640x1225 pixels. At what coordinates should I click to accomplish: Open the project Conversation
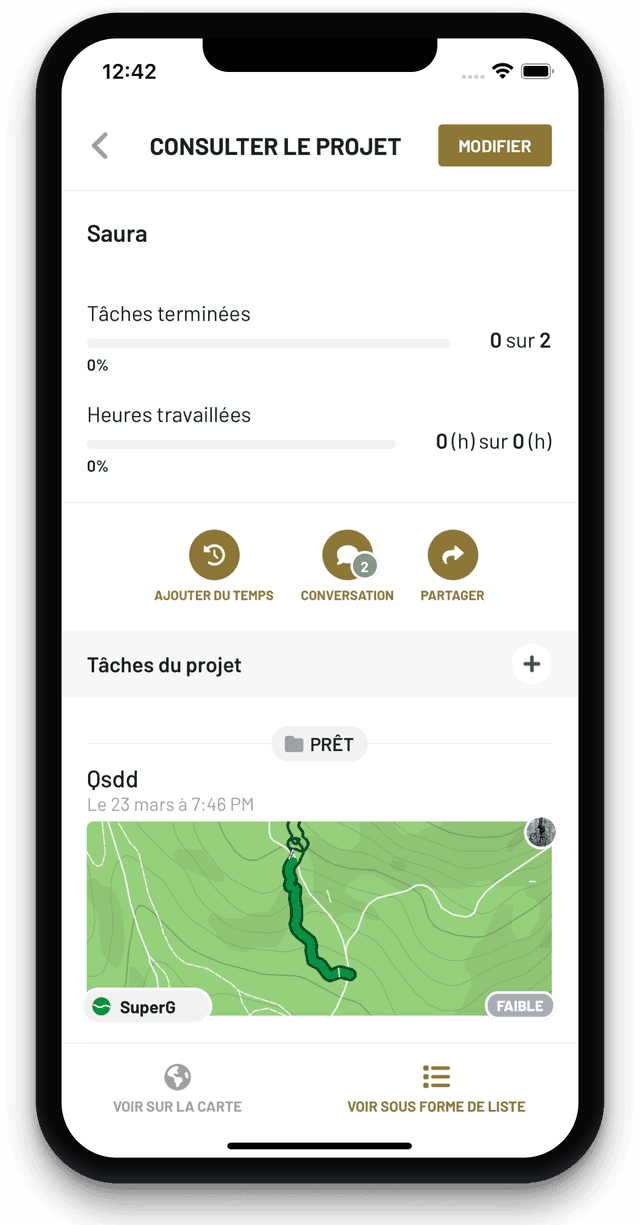click(347, 556)
